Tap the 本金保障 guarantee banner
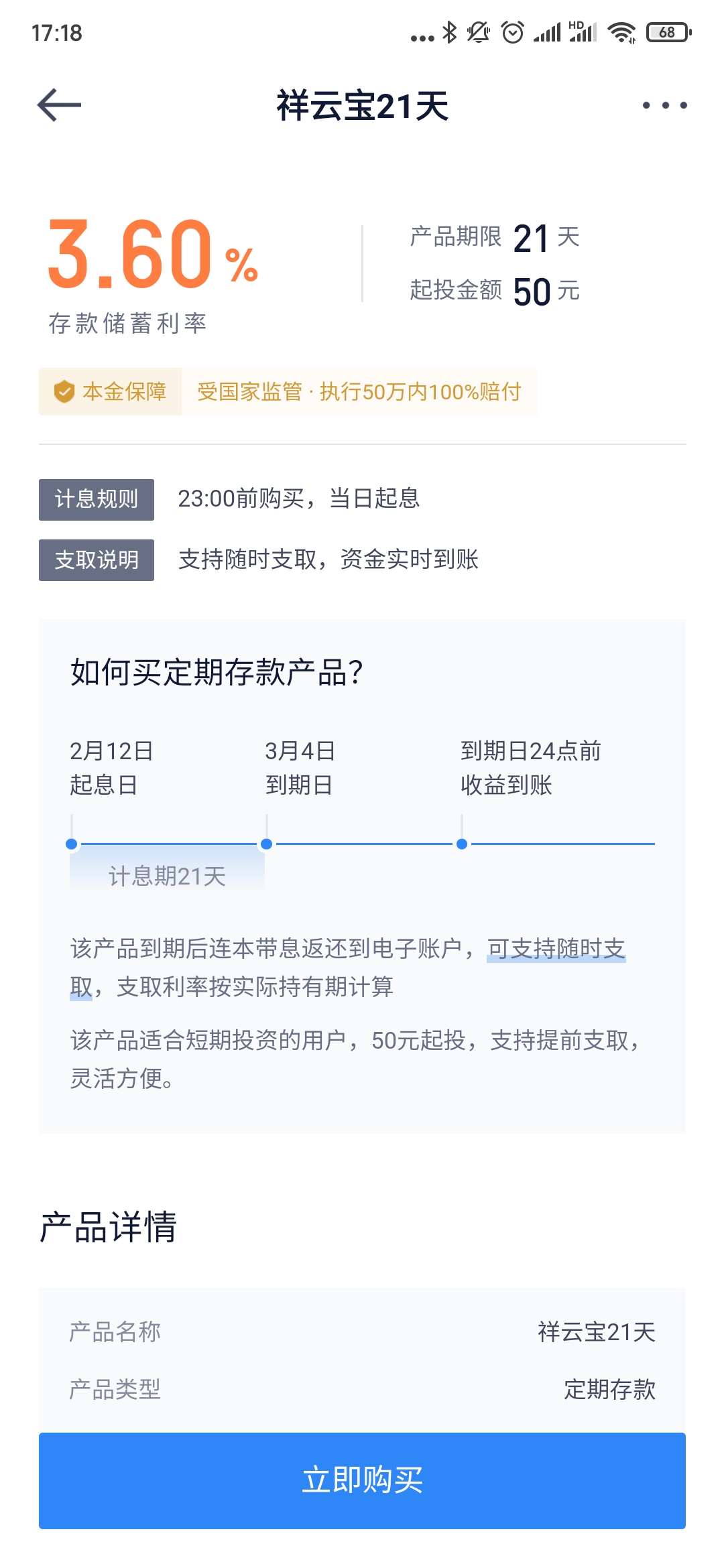This screenshot has height=1568, width=724. pyautogui.click(x=288, y=391)
